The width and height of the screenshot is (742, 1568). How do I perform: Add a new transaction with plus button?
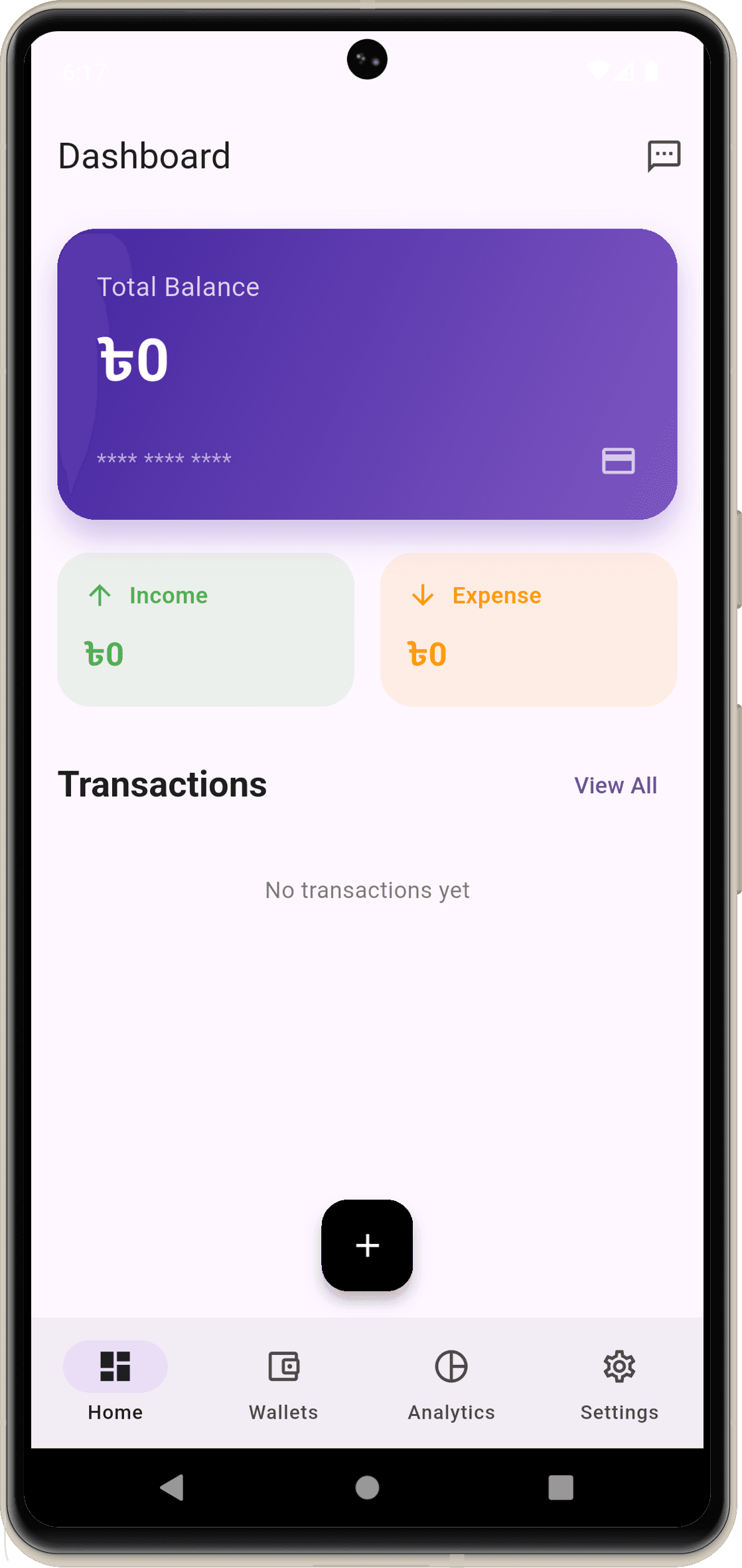coord(367,1245)
